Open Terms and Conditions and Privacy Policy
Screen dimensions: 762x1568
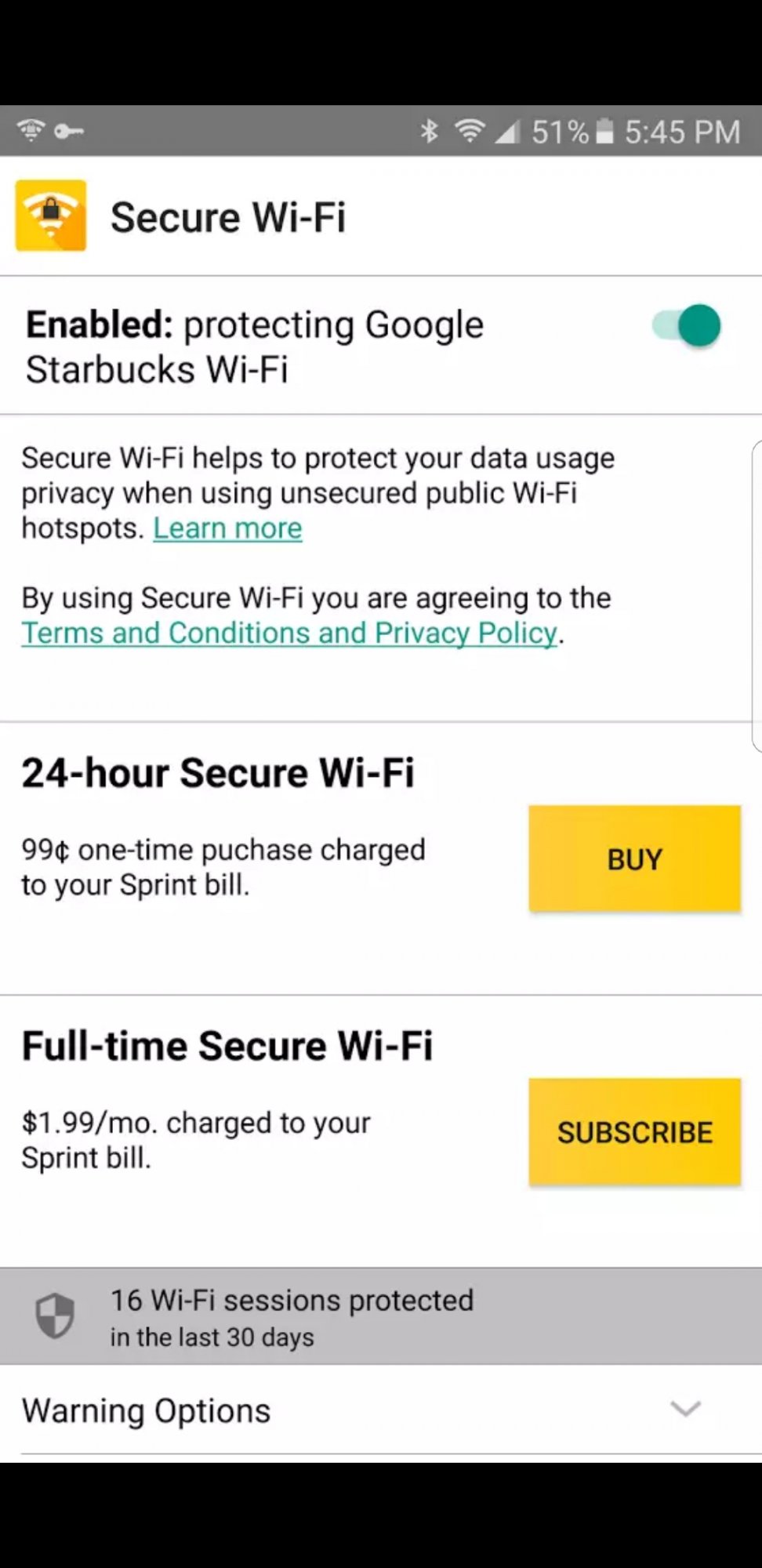(x=289, y=633)
